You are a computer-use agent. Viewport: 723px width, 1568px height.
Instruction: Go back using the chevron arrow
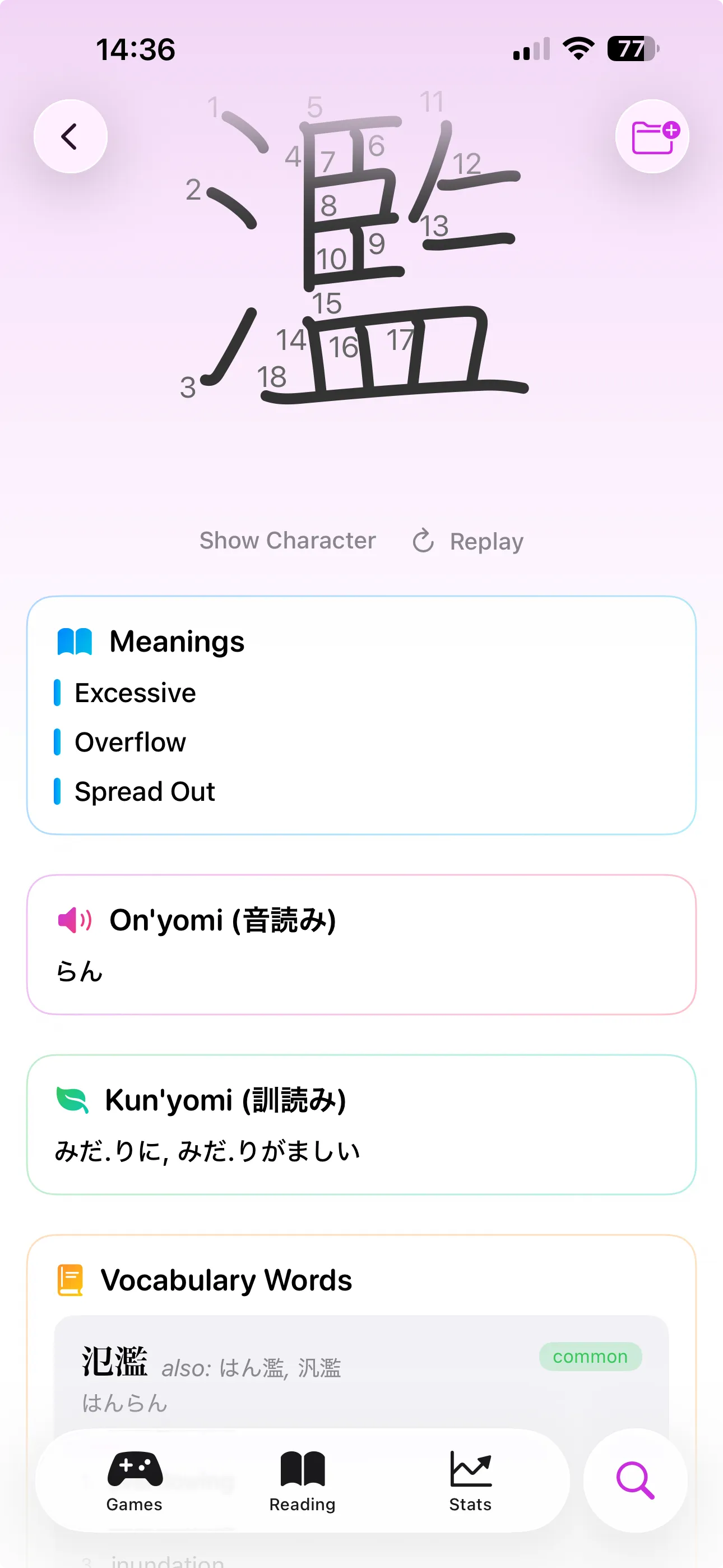pyautogui.click(x=69, y=136)
